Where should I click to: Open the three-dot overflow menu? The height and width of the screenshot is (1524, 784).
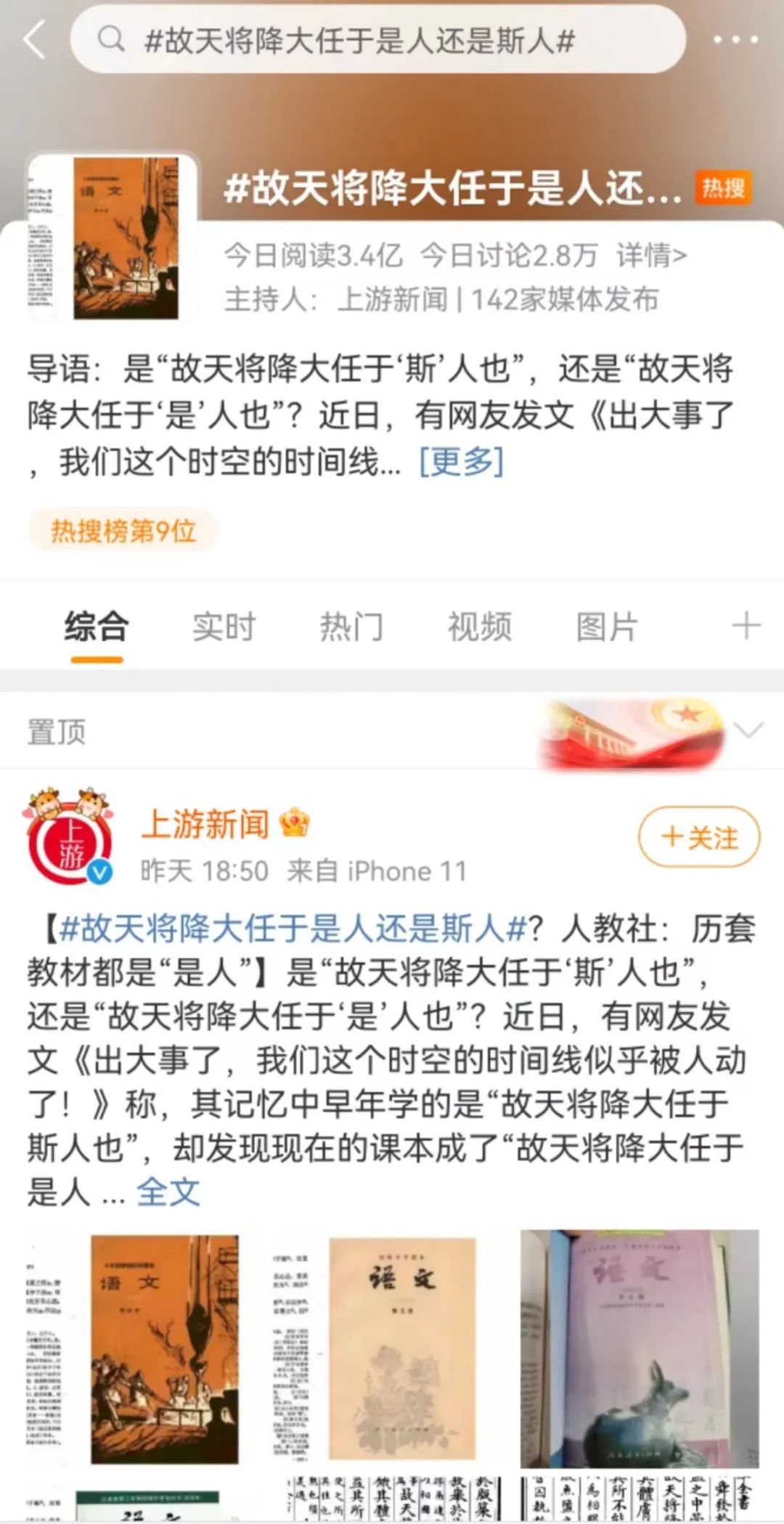[x=735, y=39]
